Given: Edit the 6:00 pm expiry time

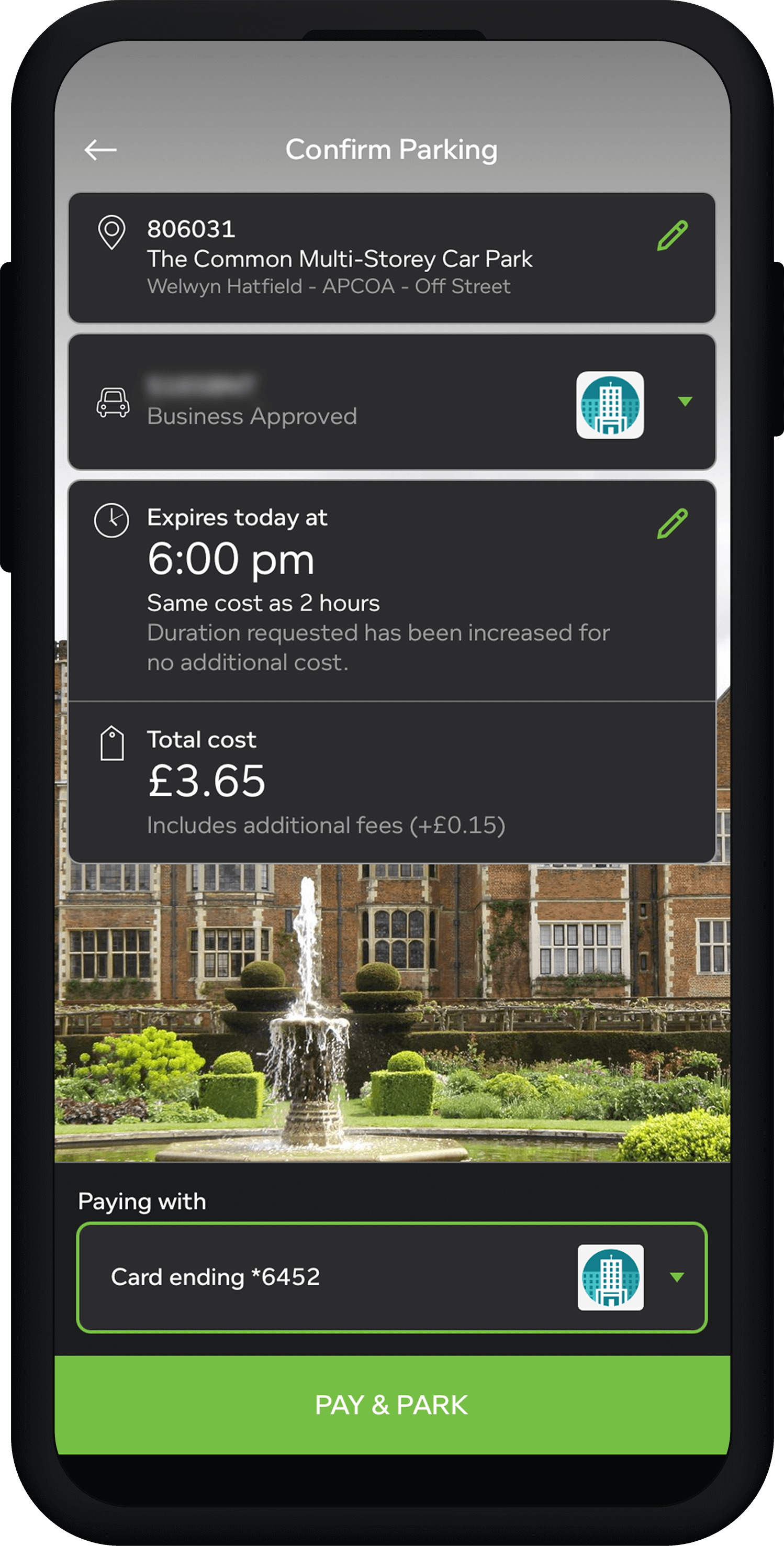Looking at the screenshot, I should (672, 524).
